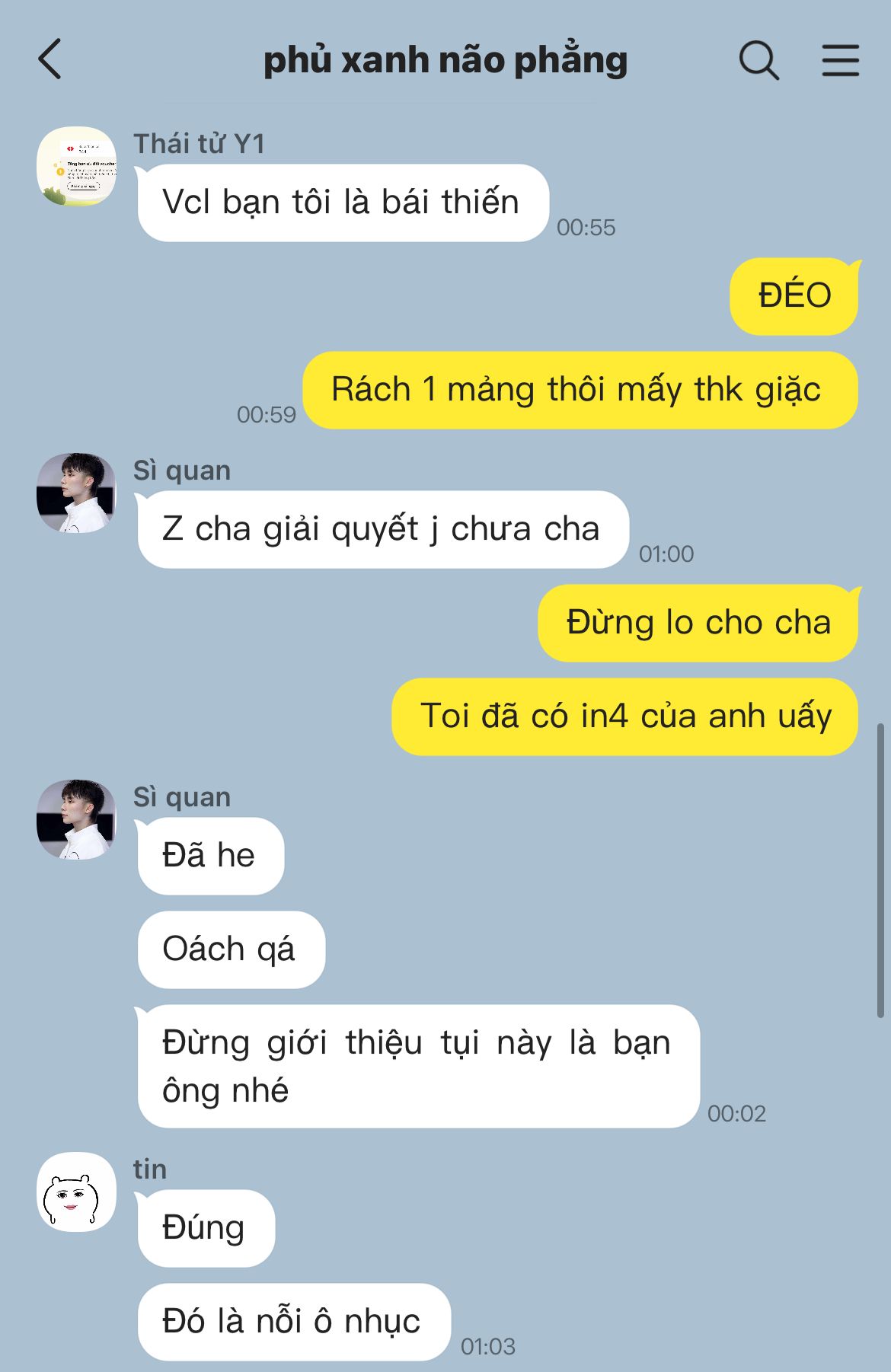This screenshot has height=1372, width=891.
Task: Search within this chat
Action: point(758,60)
